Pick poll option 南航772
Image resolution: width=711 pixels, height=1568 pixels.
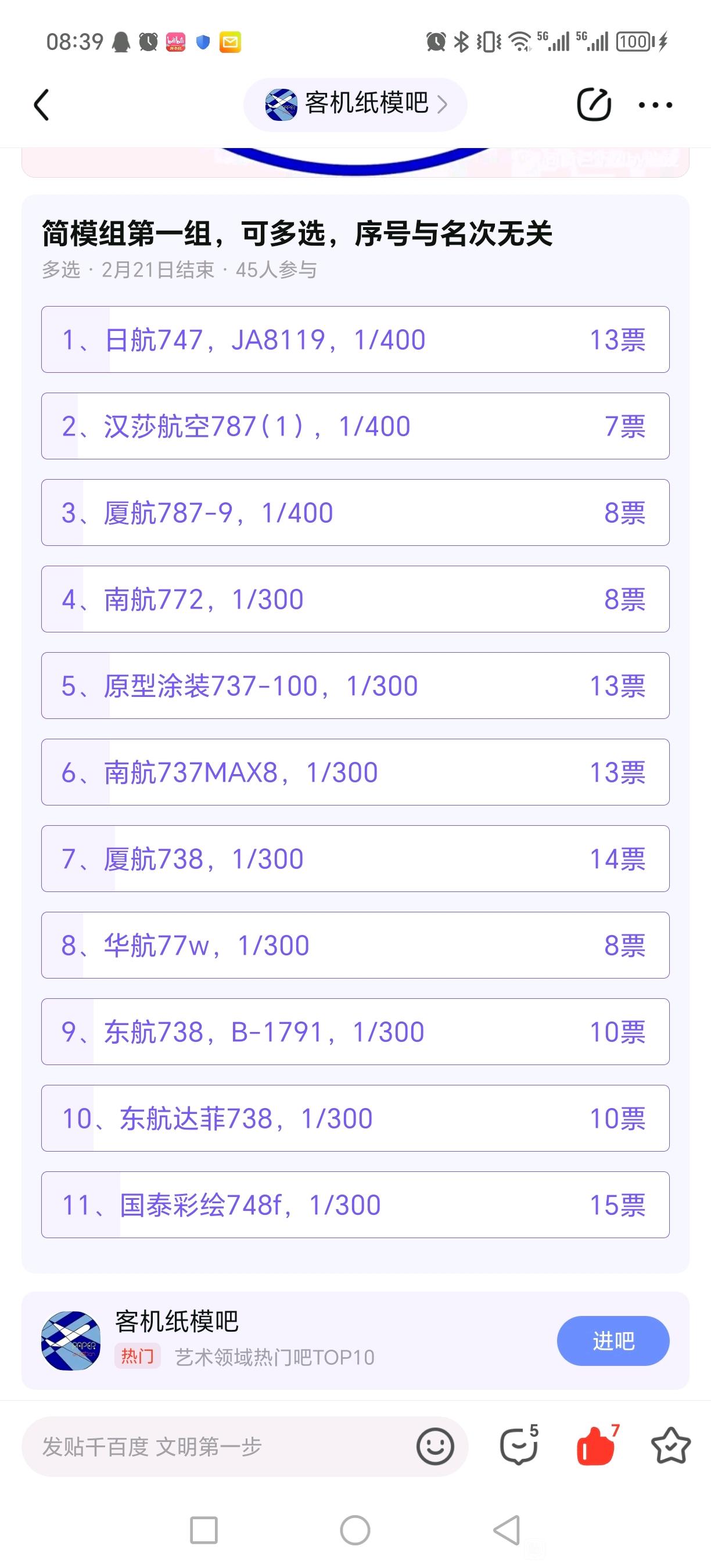click(355, 599)
